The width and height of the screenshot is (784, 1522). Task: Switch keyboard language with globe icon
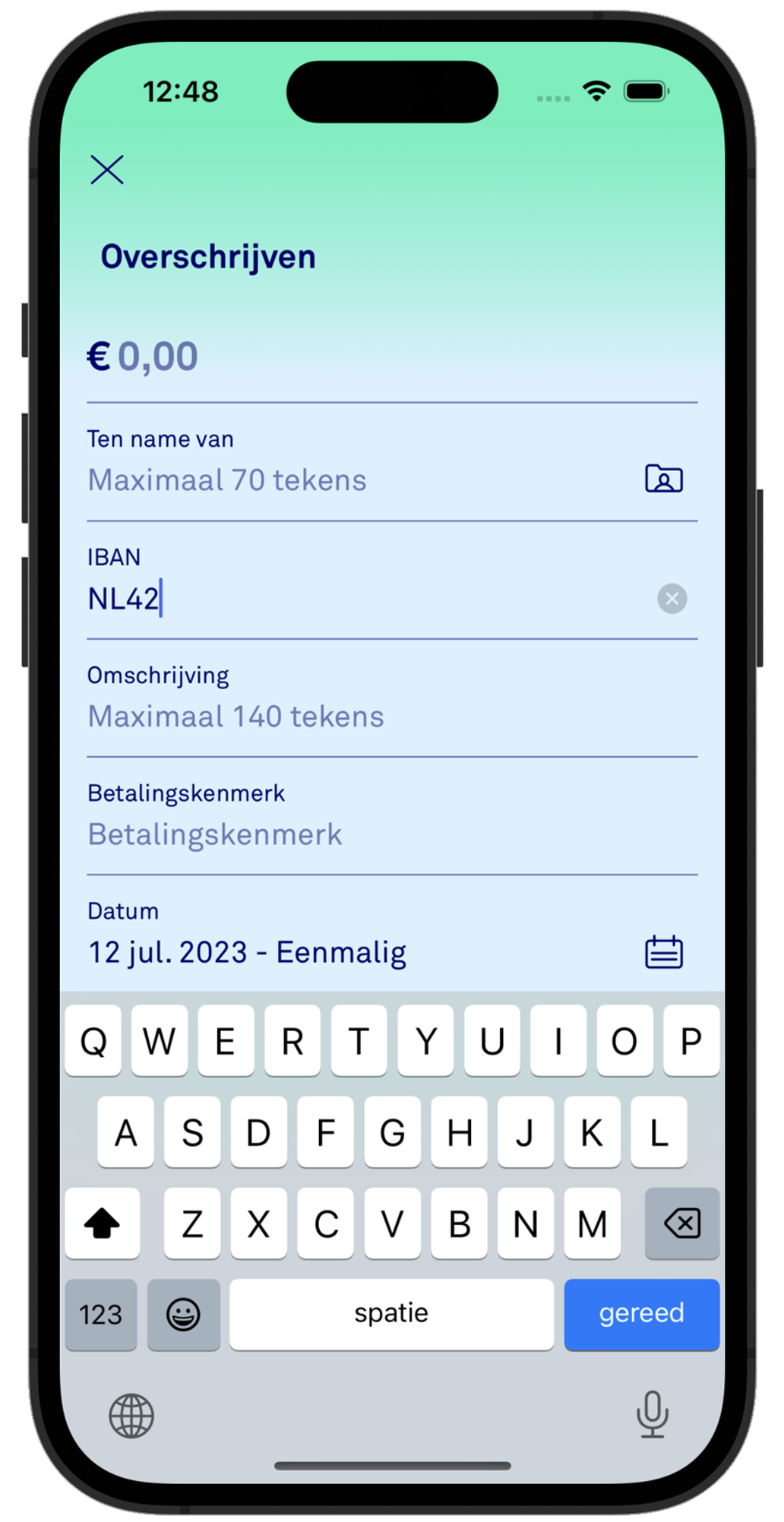click(131, 1416)
